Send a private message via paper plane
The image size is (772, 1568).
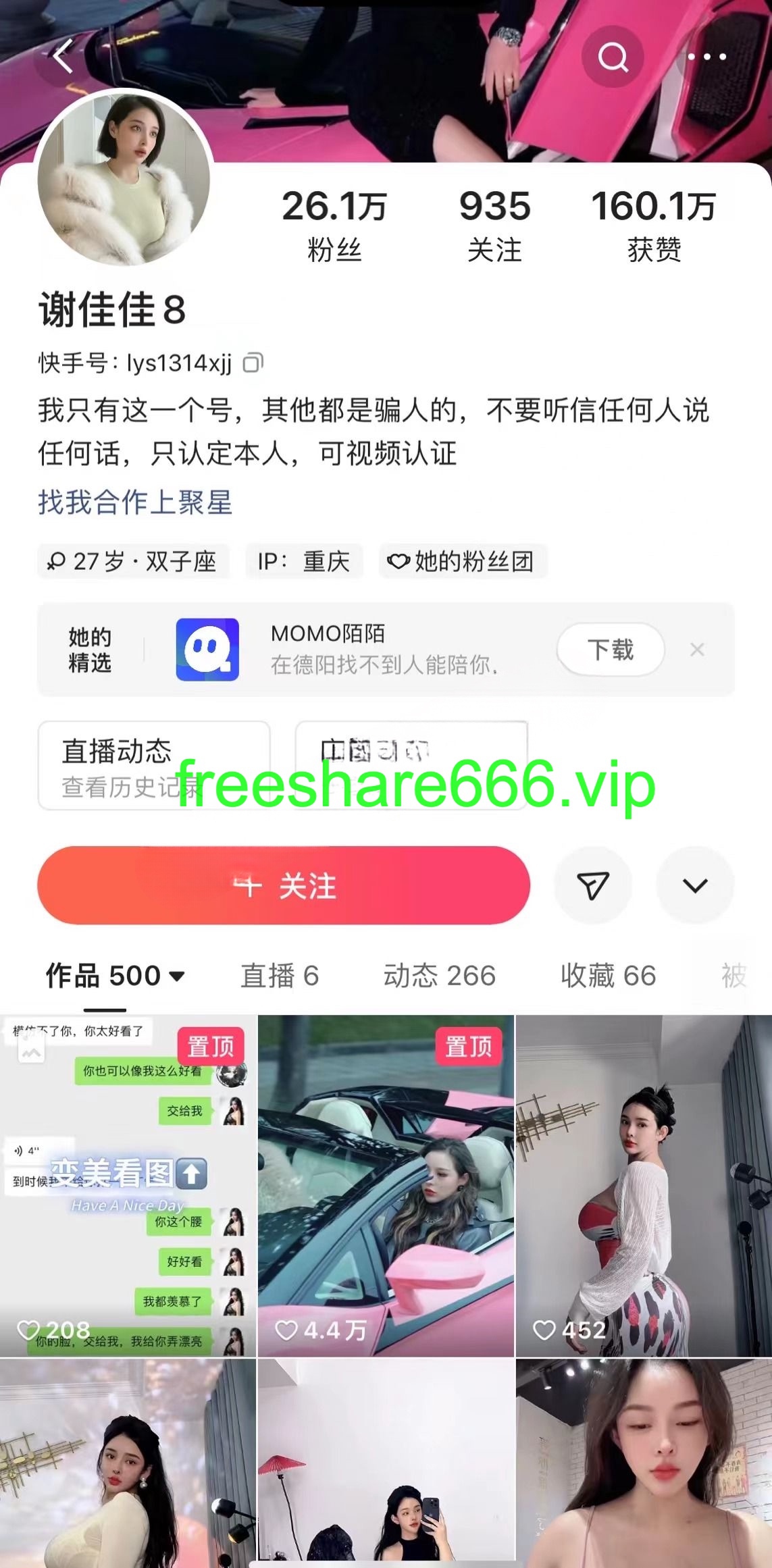pos(593,885)
